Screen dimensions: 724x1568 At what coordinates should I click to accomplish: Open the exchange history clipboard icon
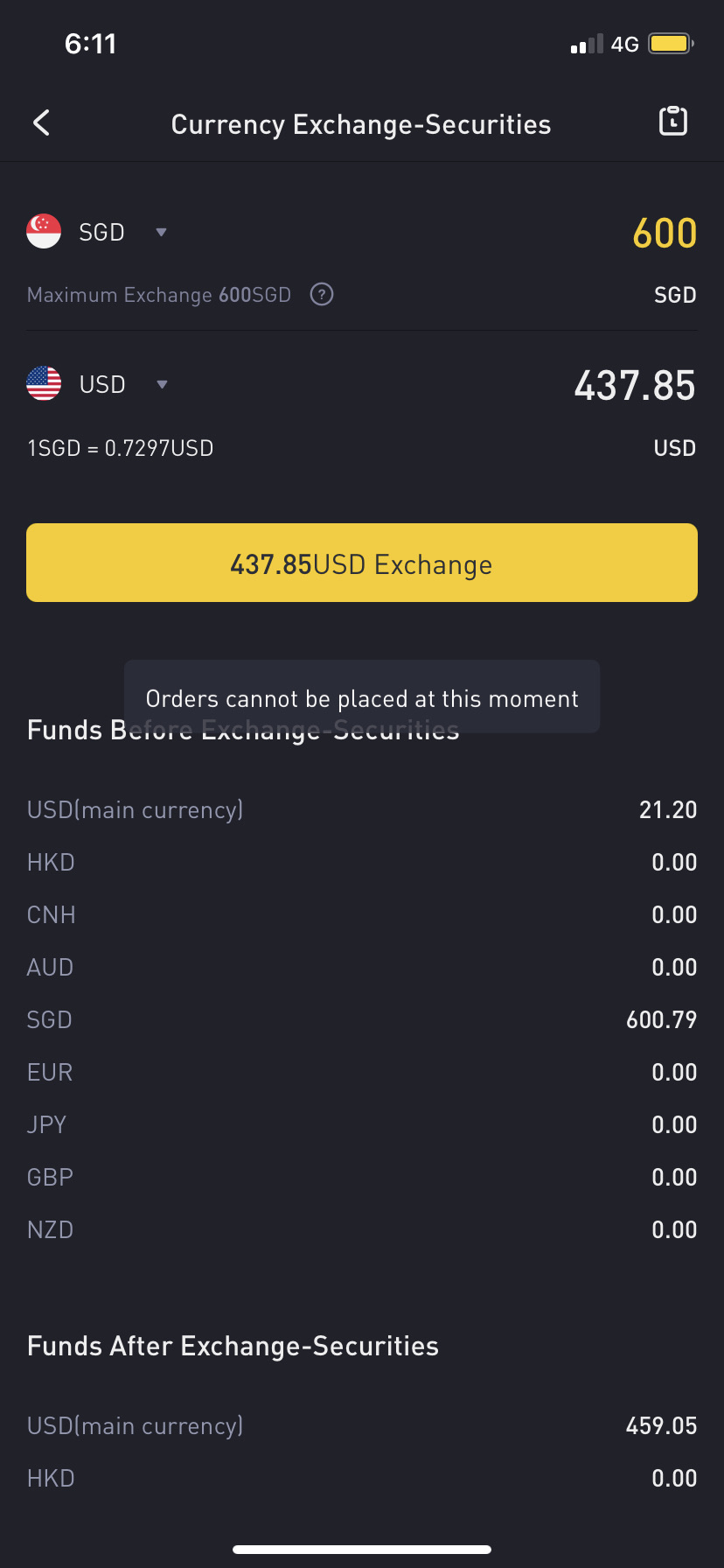(x=672, y=122)
